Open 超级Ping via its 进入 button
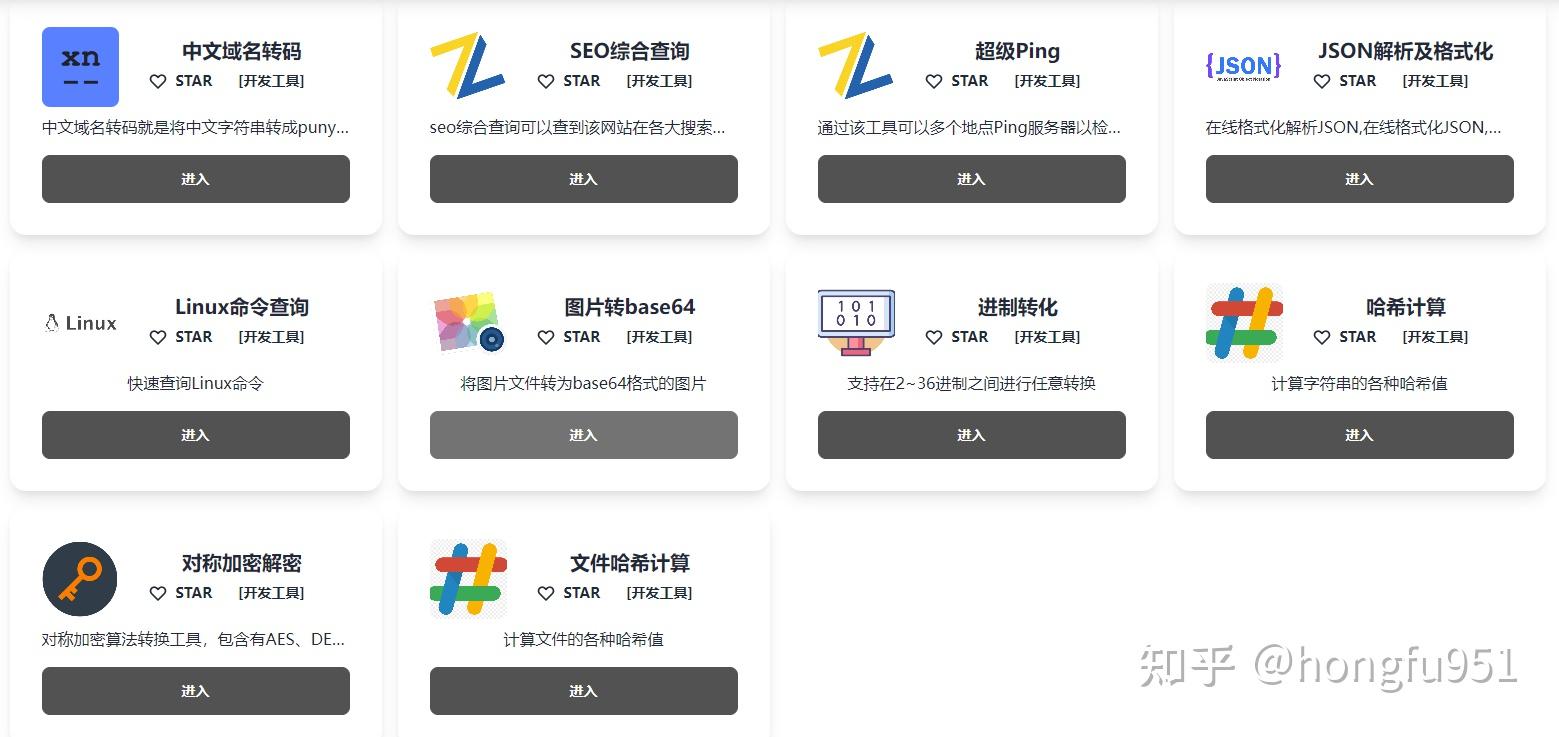Image resolution: width=1559 pixels, height=737 pixels. (971, 179)
